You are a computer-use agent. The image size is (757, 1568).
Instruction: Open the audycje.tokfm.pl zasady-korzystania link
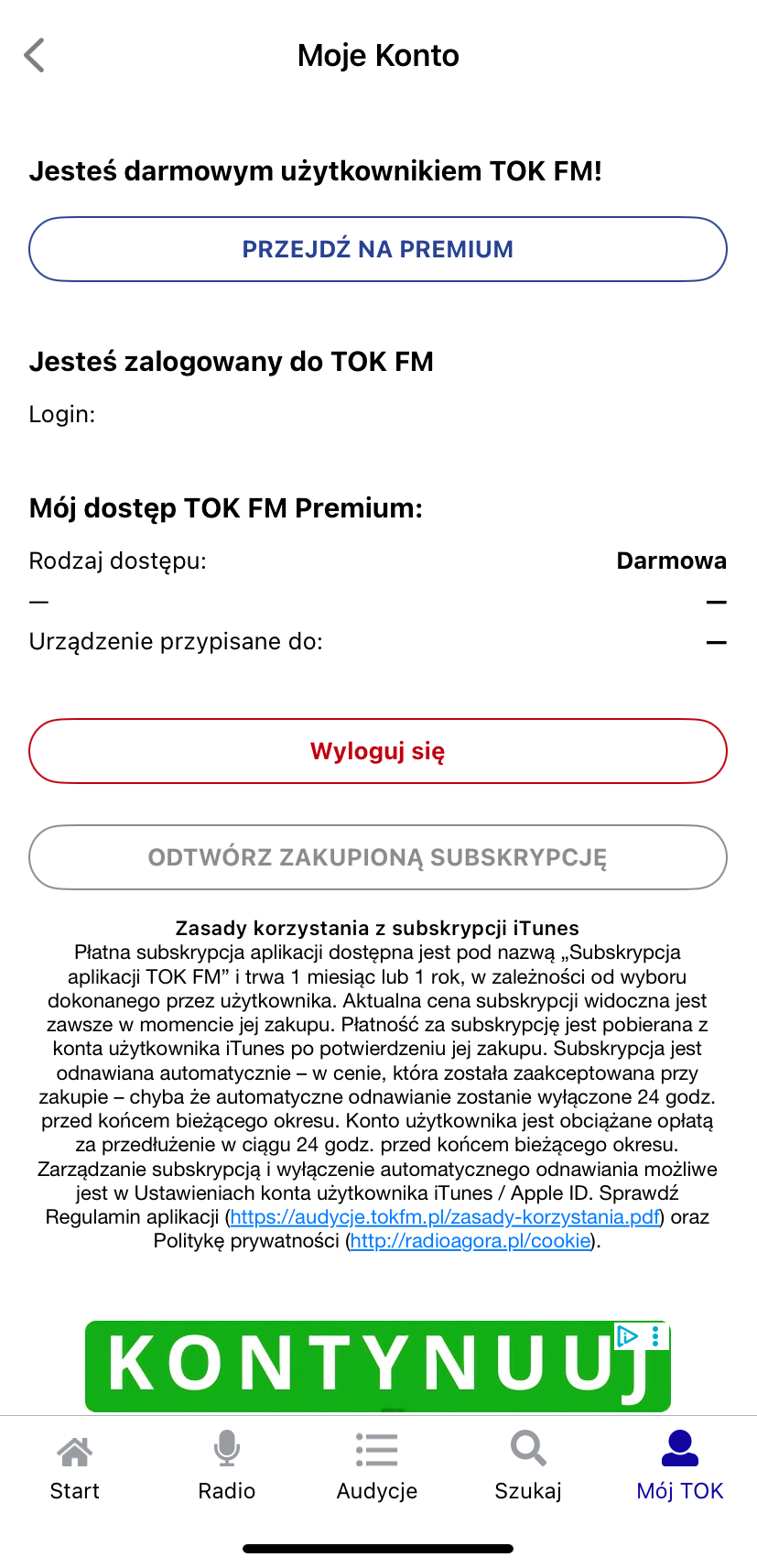[x=445, y=1217]
